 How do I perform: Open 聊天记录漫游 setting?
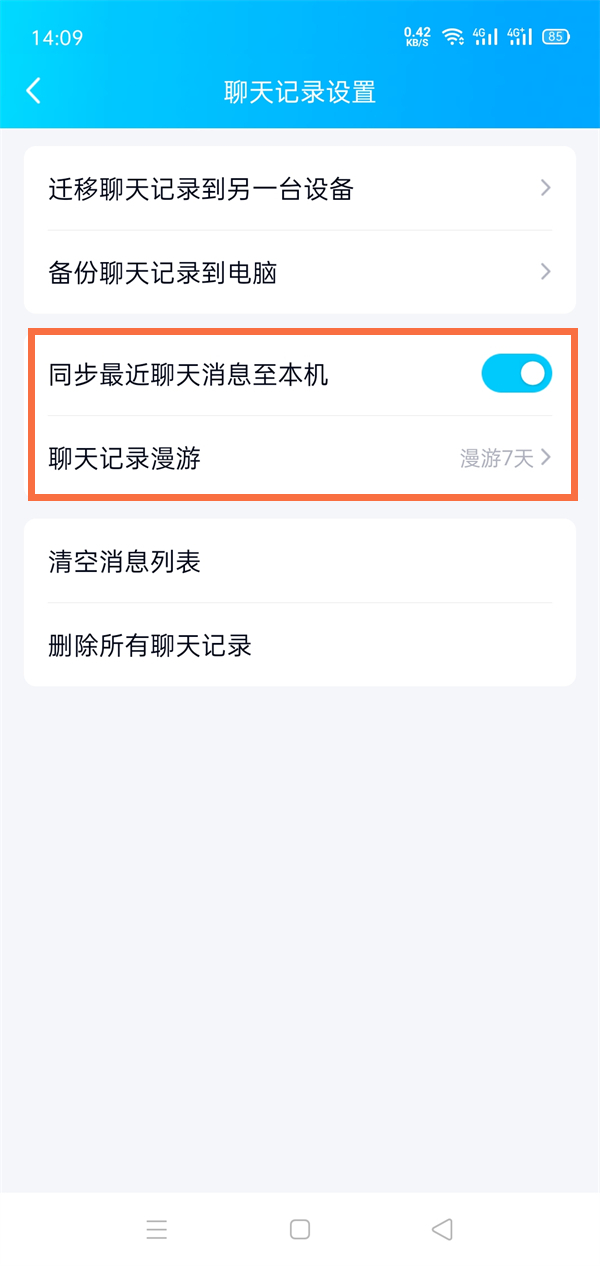click(300, 458)
